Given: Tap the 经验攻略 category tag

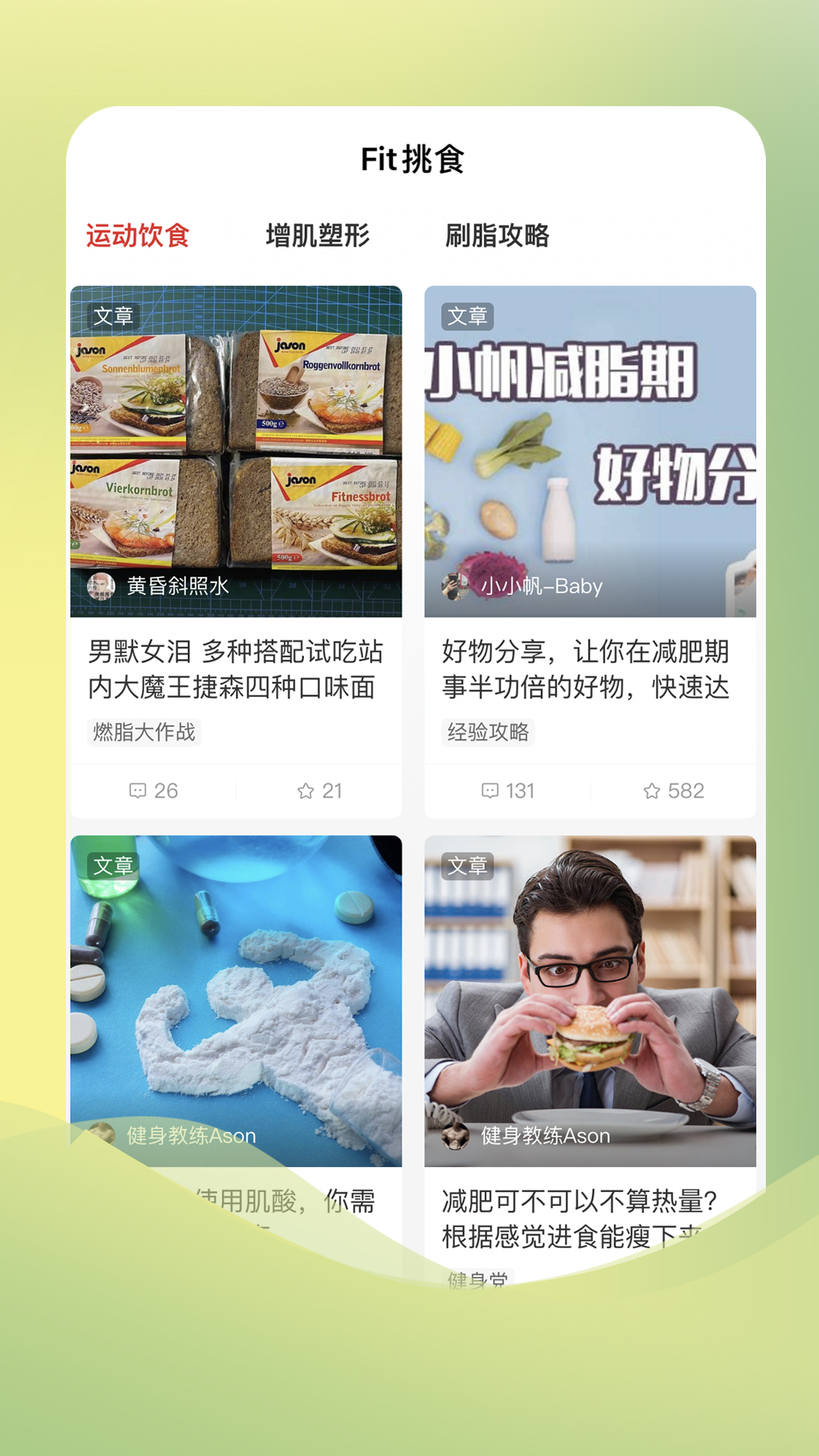Looking at the screenshot, I should point(489,730).
